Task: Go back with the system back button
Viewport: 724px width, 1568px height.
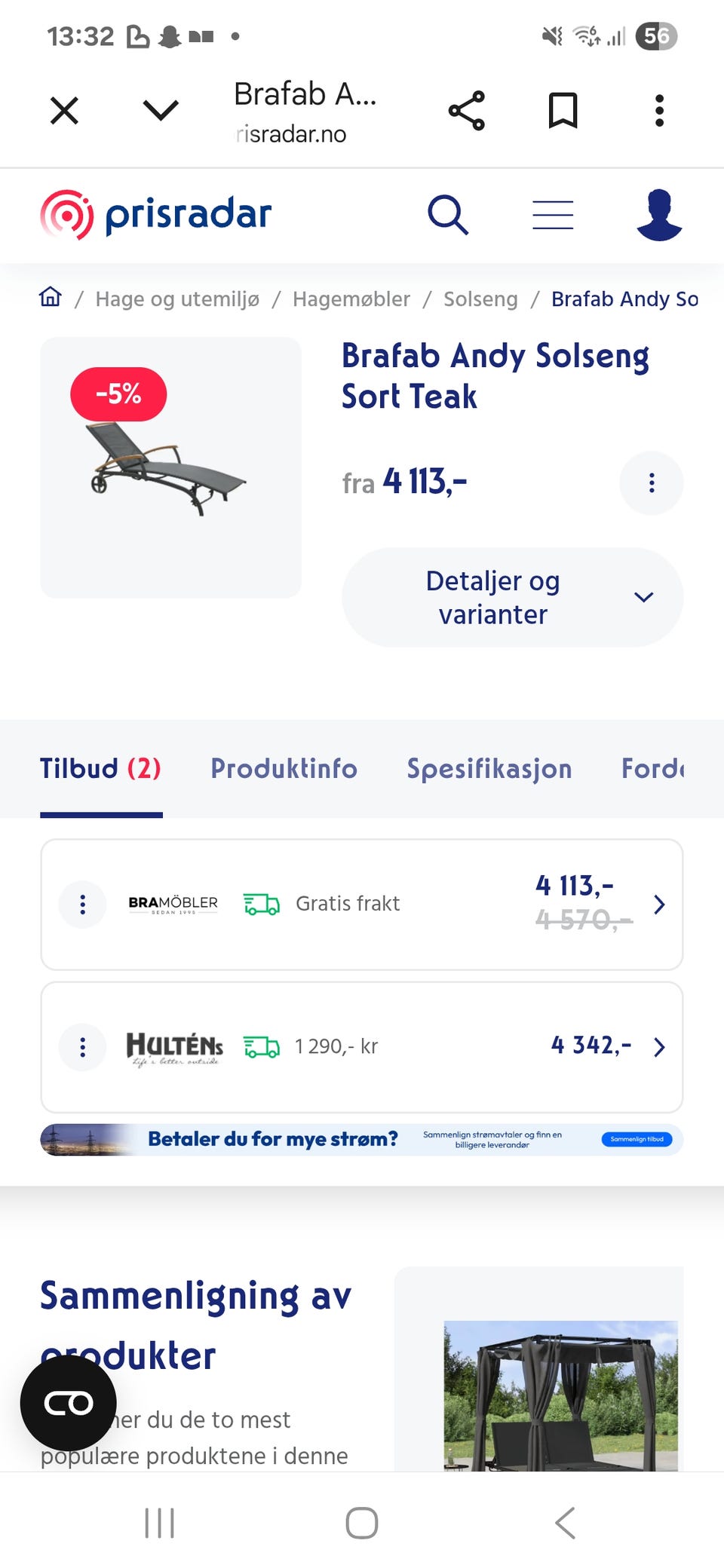Action: point(565,1522)
